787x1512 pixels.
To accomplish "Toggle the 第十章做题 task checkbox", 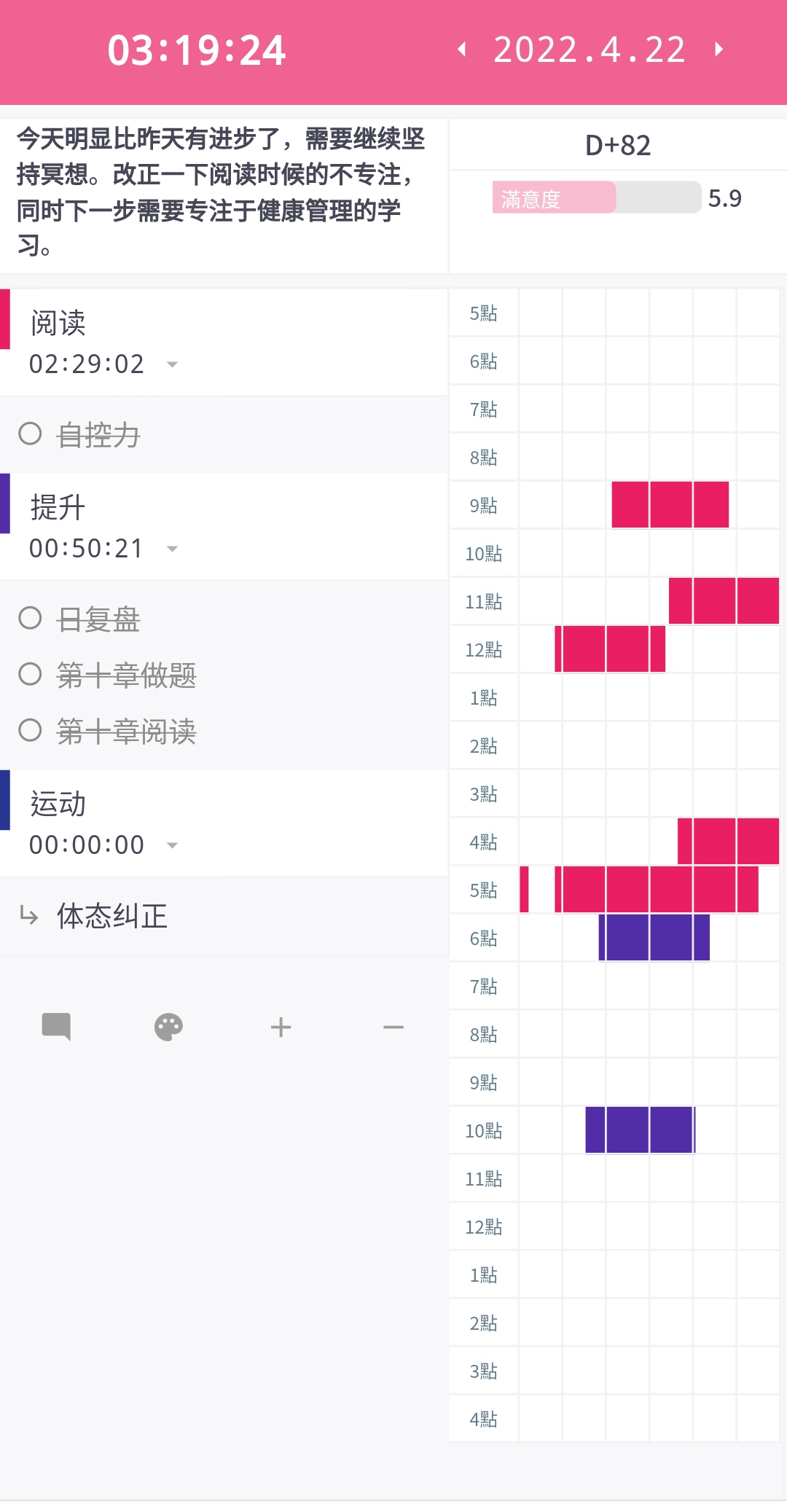I will (x=30, y=674).
